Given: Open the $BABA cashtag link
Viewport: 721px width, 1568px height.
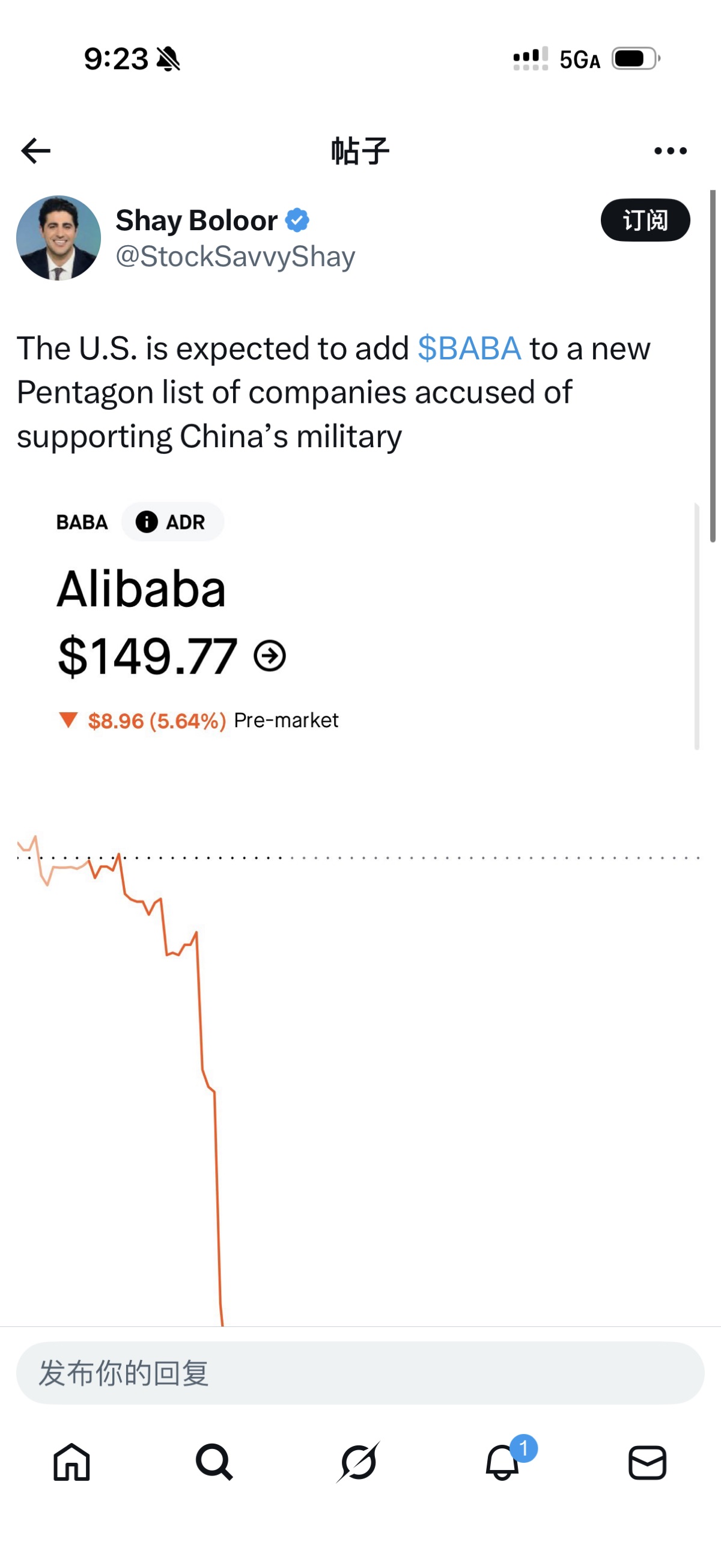Looking at the screenshot, I should coord(469,349).
